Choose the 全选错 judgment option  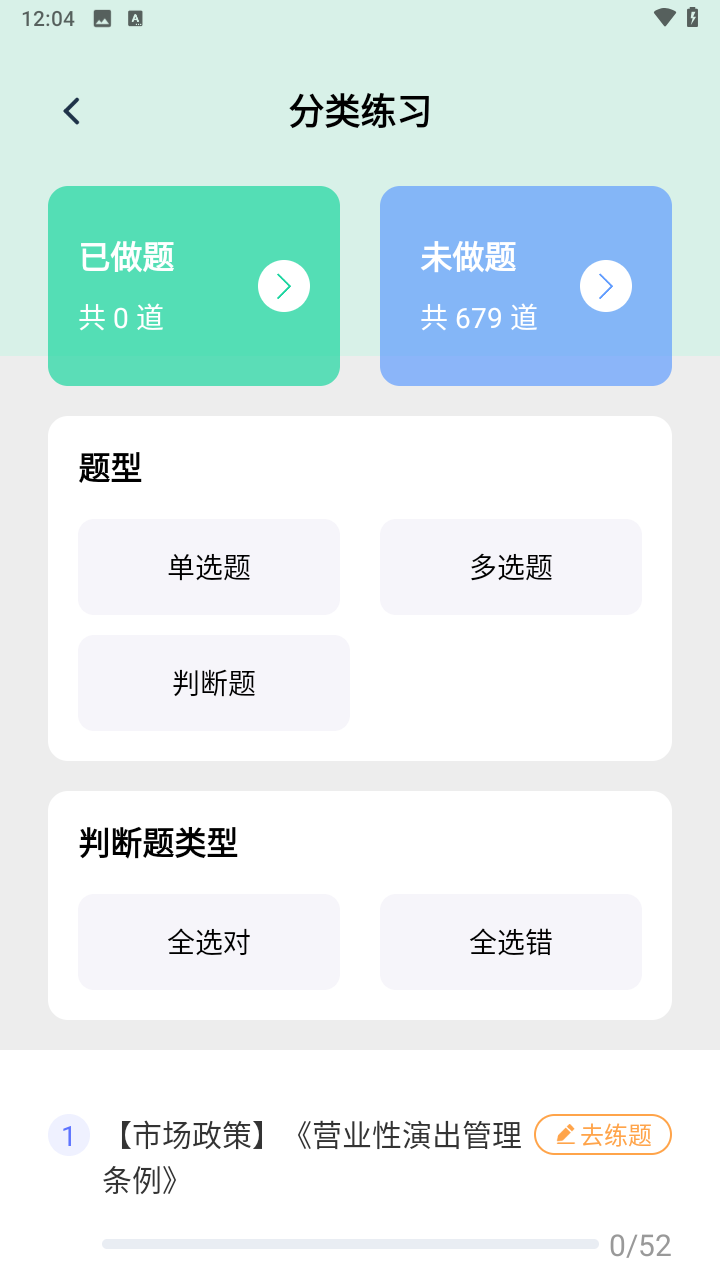coord(511,941)
